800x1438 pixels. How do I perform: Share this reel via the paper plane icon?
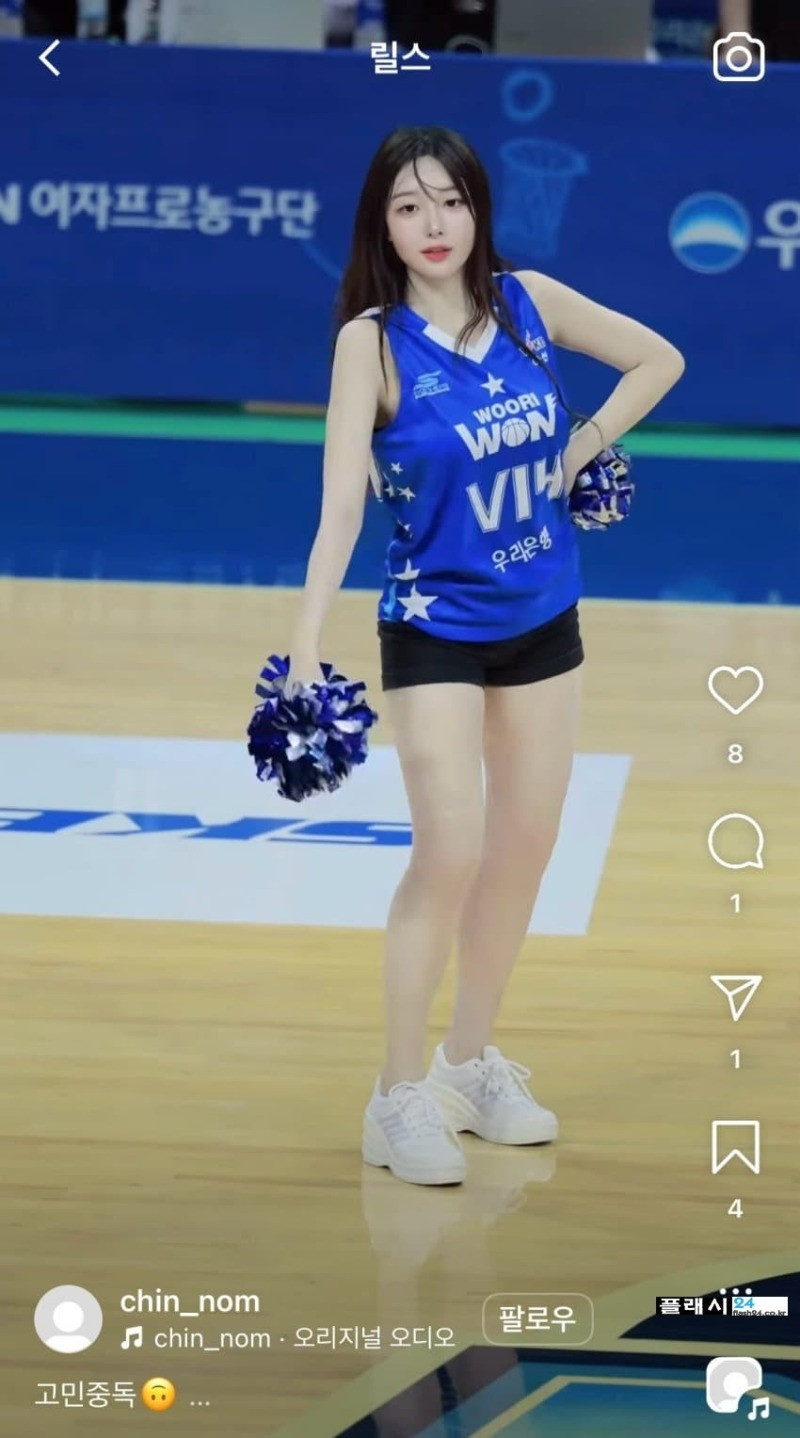point(735,996)
